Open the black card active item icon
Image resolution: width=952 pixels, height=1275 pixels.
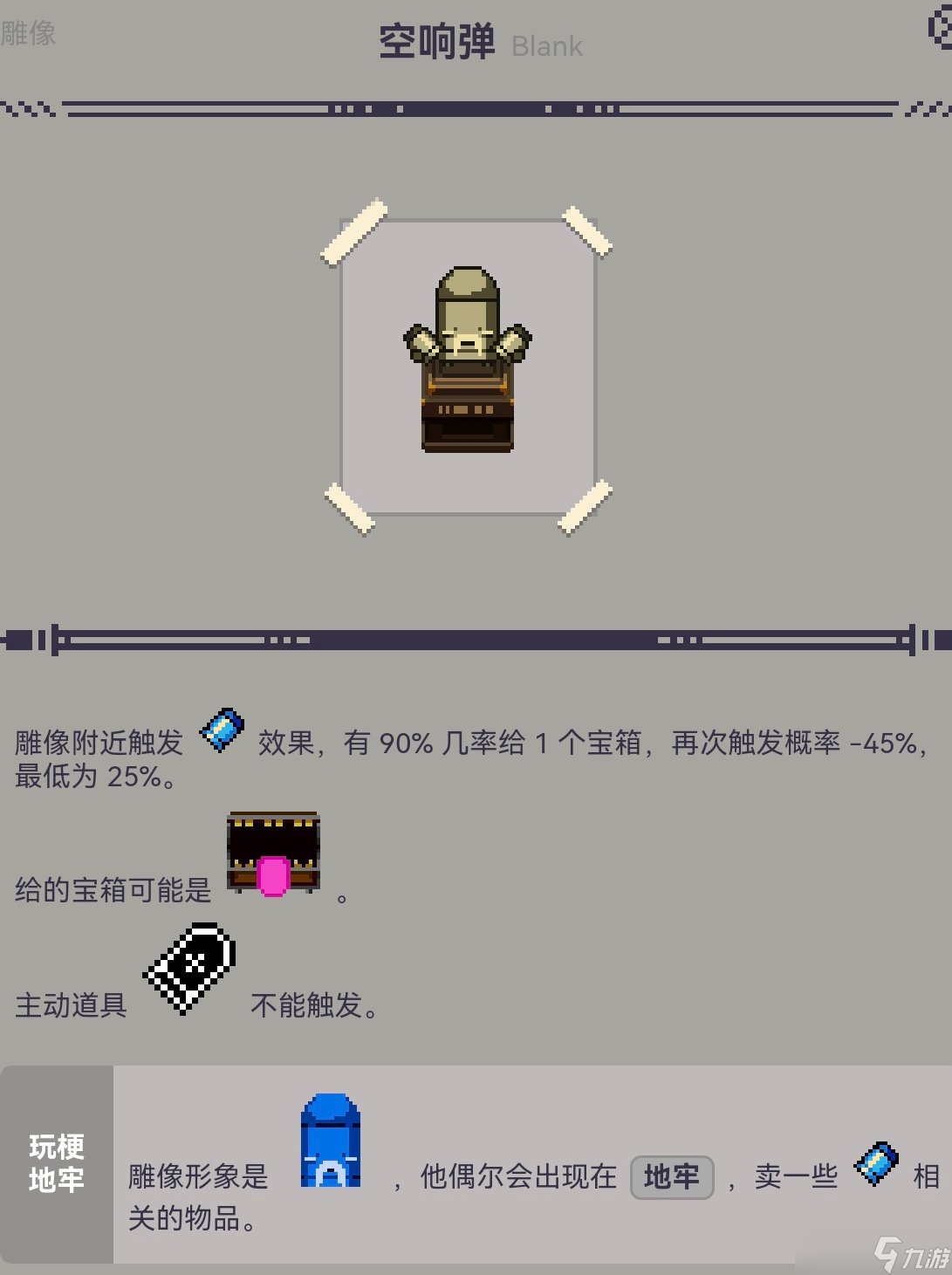click(190, 968)
